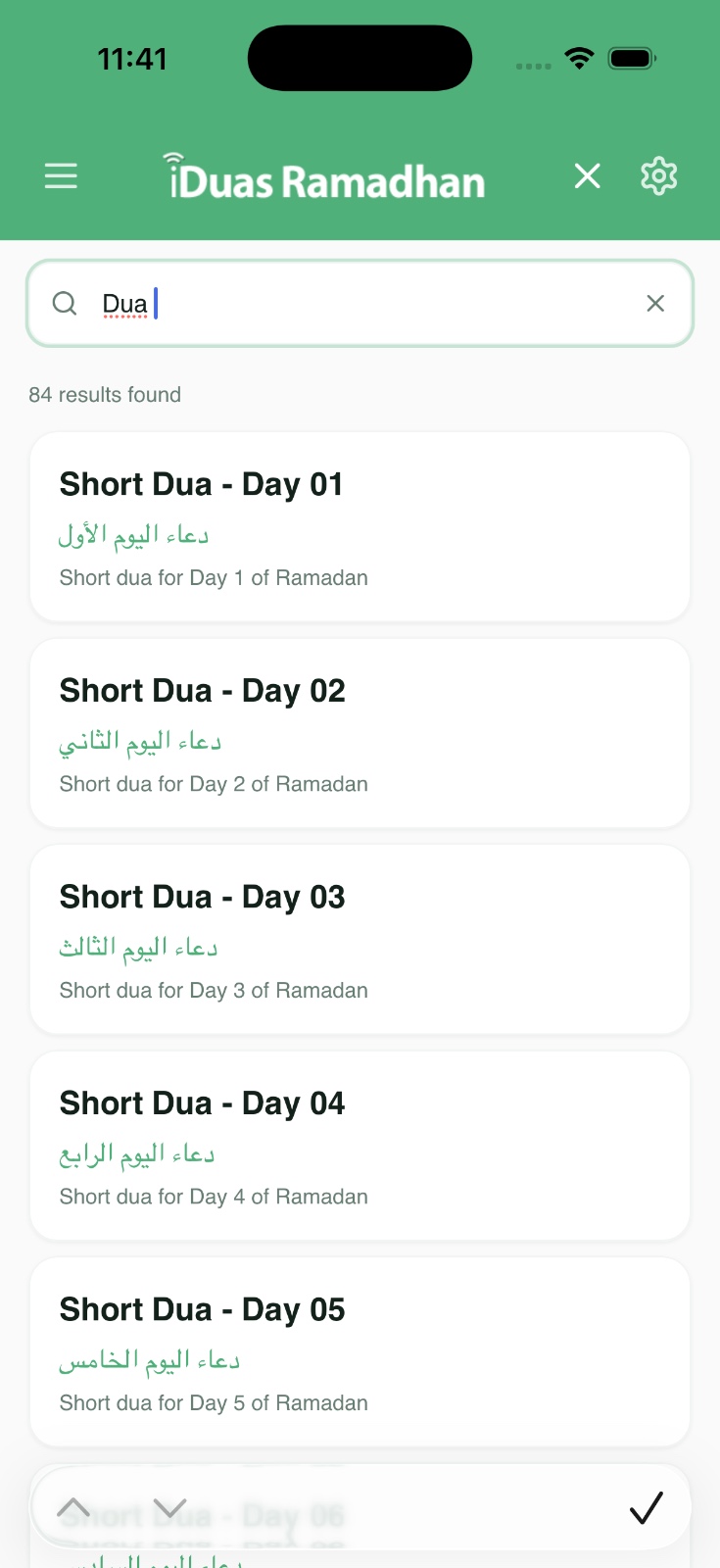720x1568 pixels.
Task: Open Short Dua - Day 05
Action: coord(360,1352)
